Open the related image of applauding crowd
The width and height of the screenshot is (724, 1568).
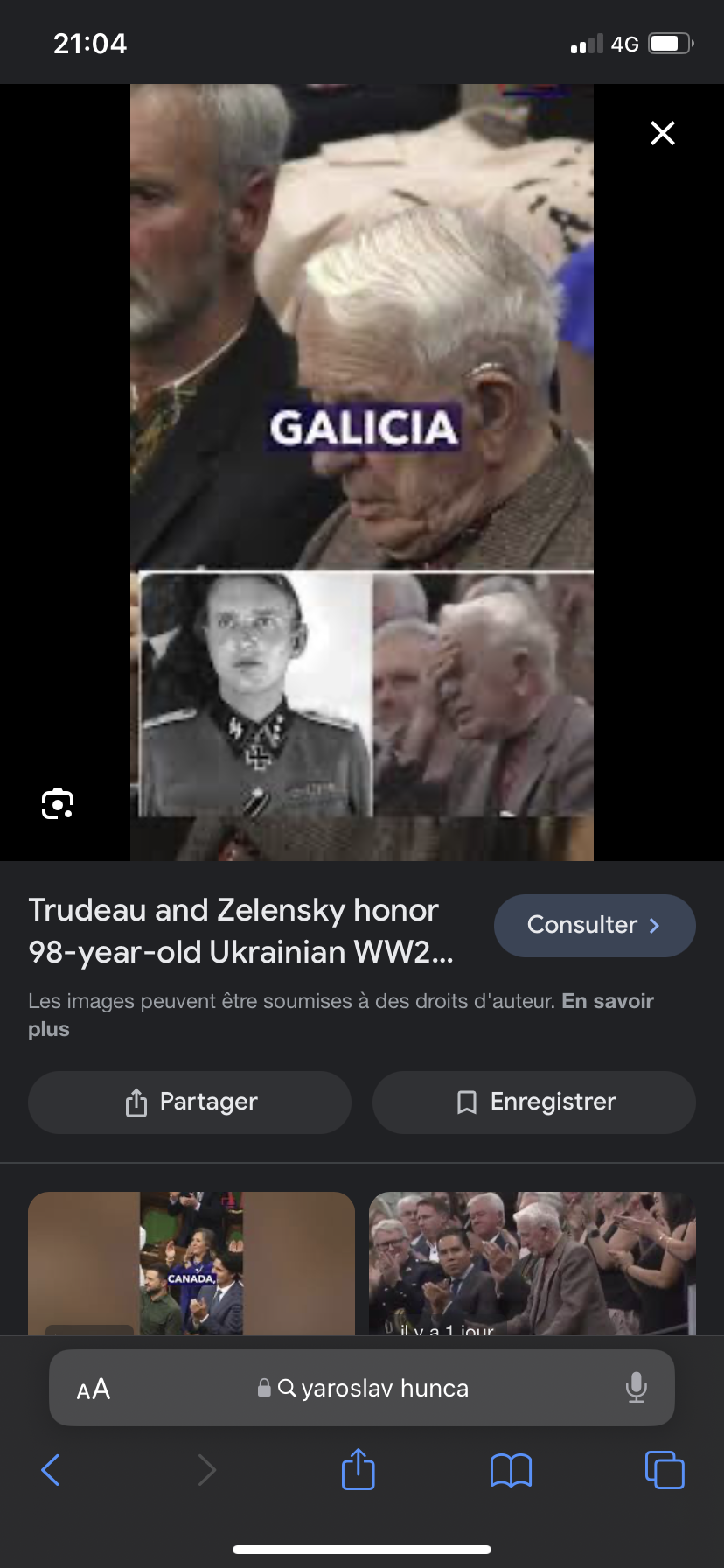(x=533, y=1263)
